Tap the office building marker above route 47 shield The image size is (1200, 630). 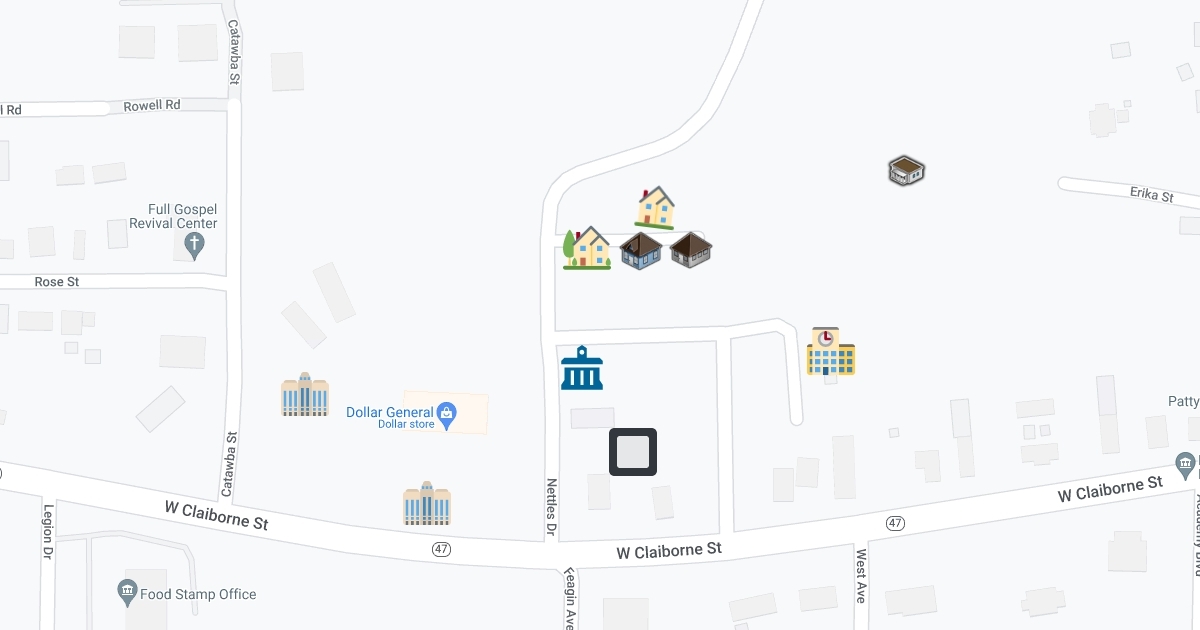427,504
